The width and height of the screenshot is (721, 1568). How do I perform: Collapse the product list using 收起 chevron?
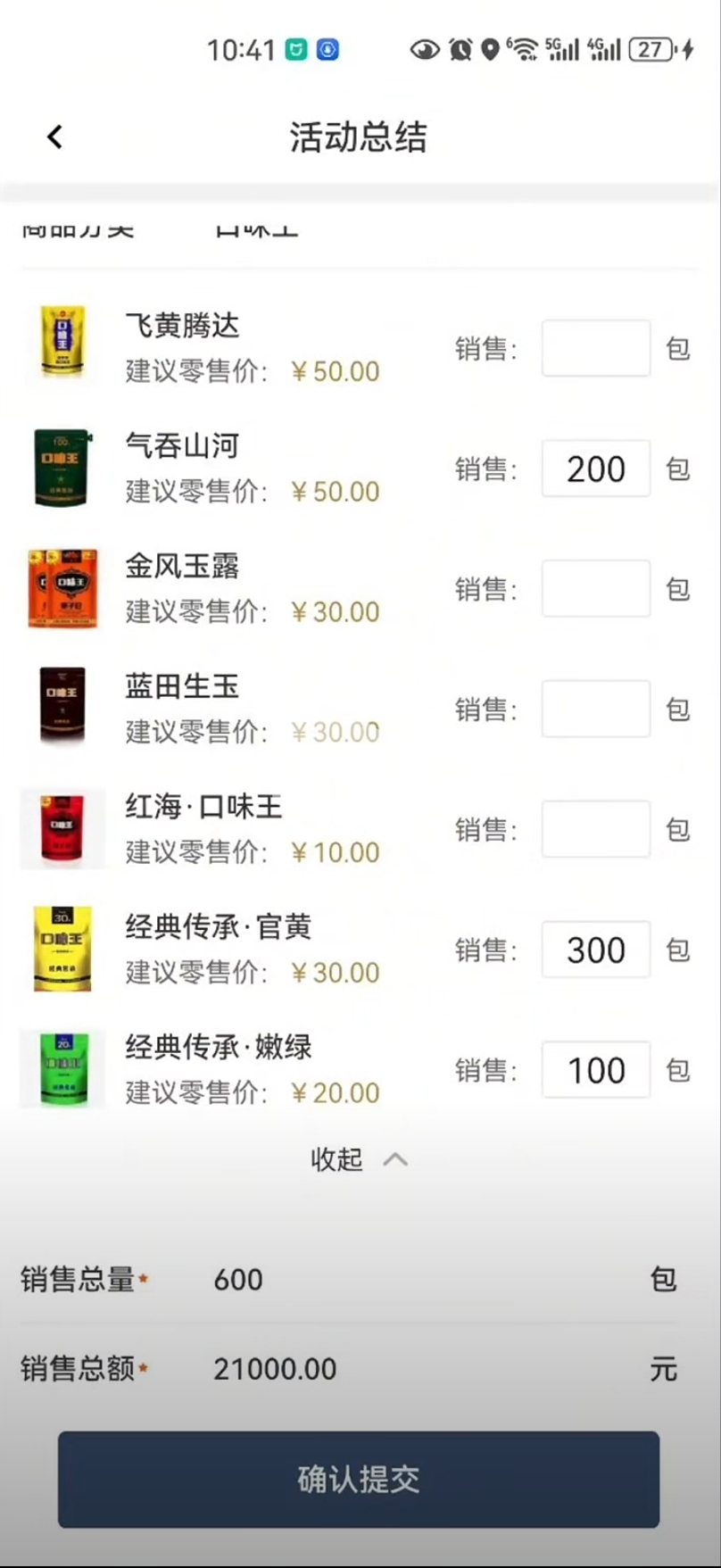coord(359,1159)
